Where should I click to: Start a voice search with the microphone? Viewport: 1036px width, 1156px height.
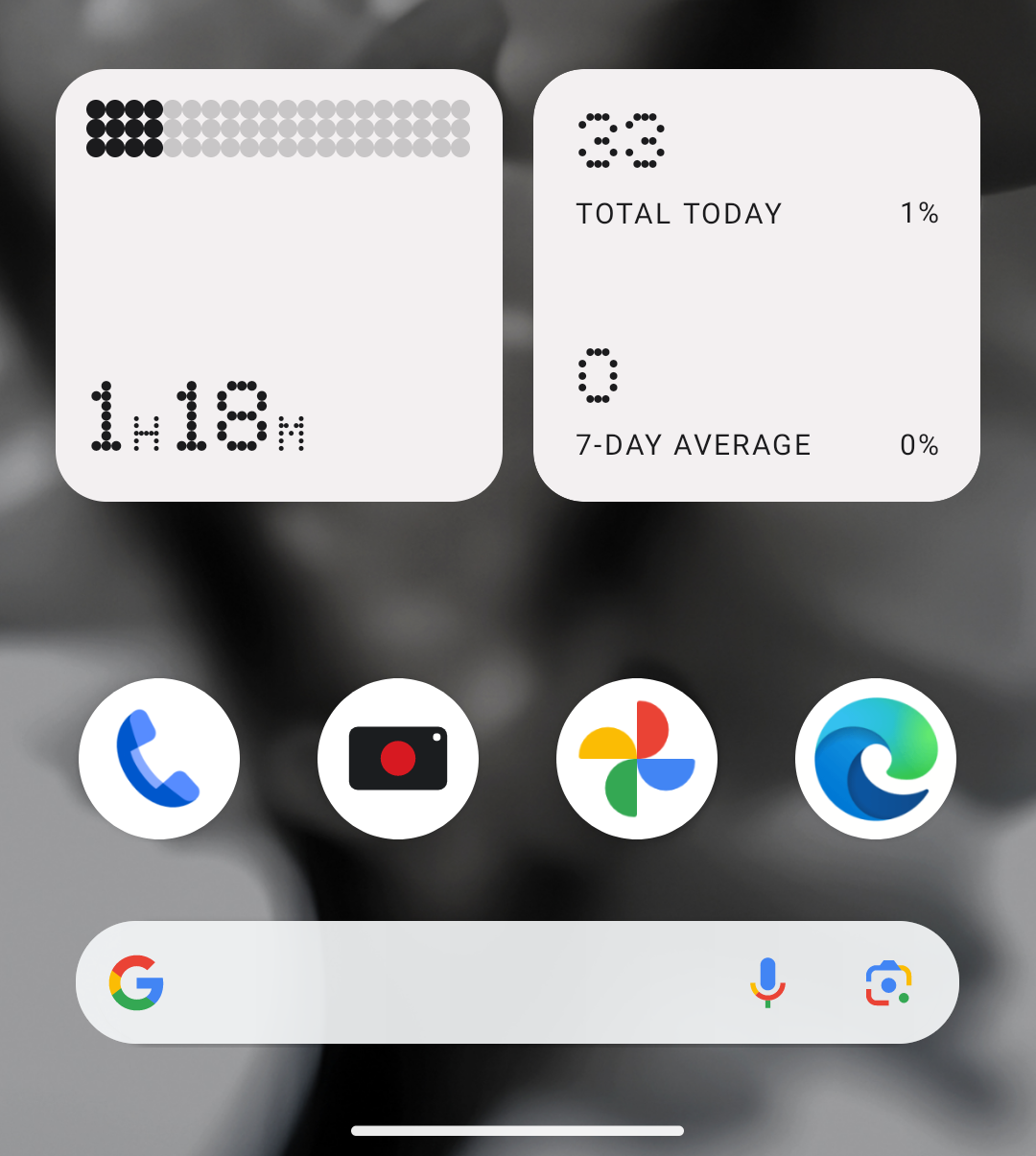tap(766, 981)
